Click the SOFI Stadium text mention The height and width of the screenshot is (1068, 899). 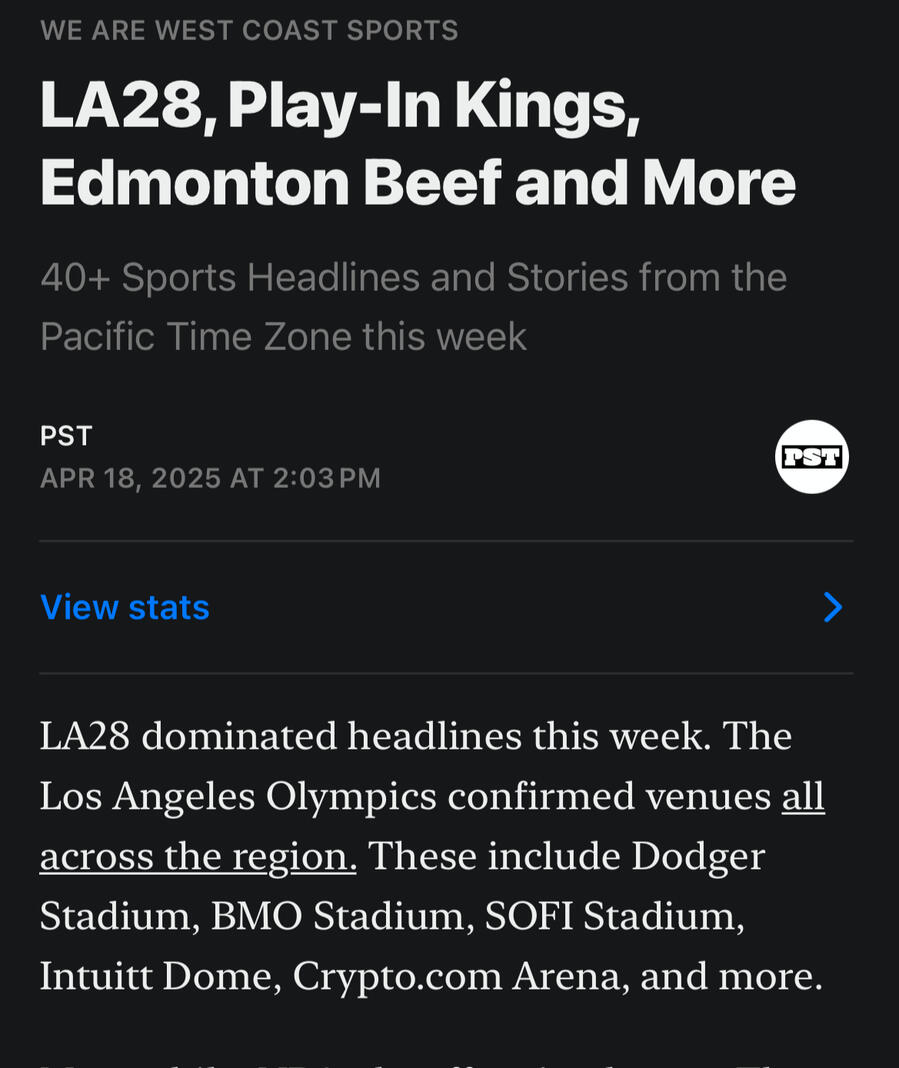tap(613, 916)
